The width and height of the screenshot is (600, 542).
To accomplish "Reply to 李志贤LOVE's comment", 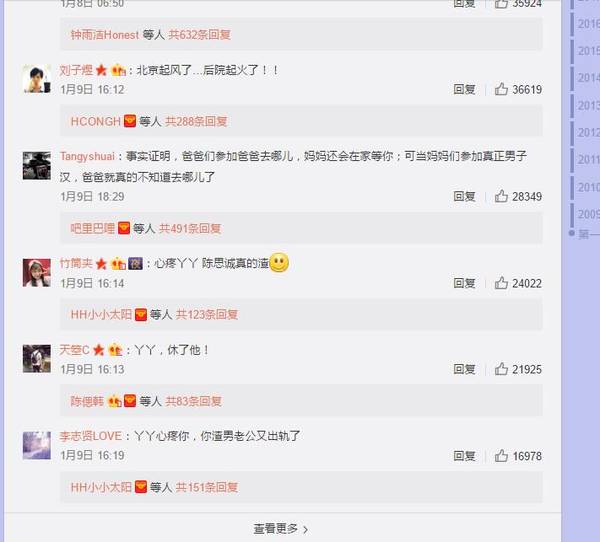I will coord(464,456).
